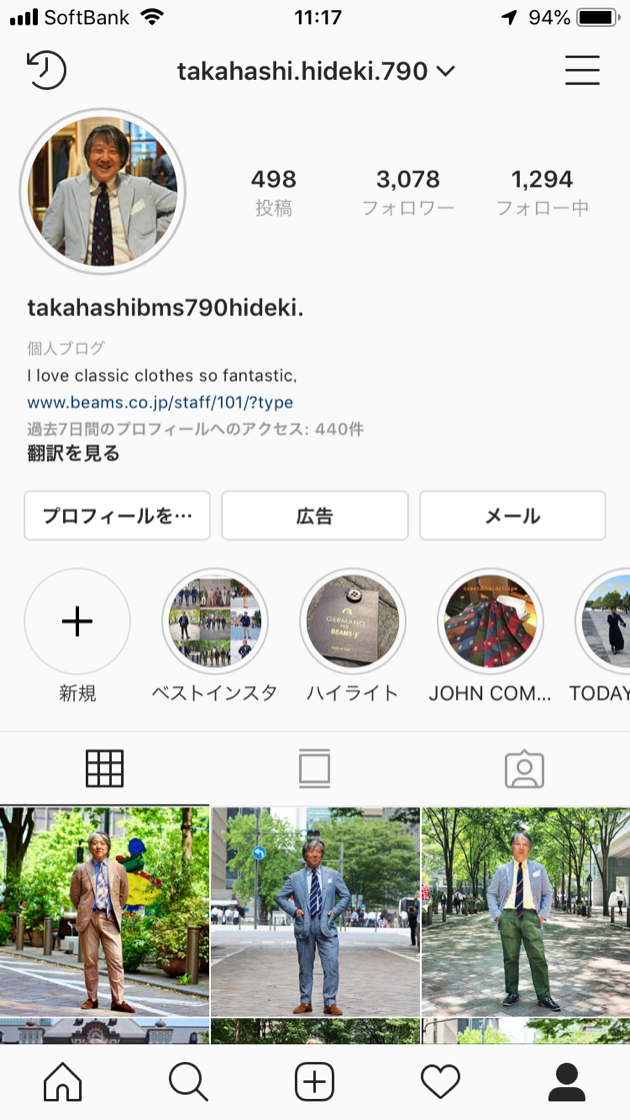
Task: View the 1,294 following list
Action: (542, 191)
